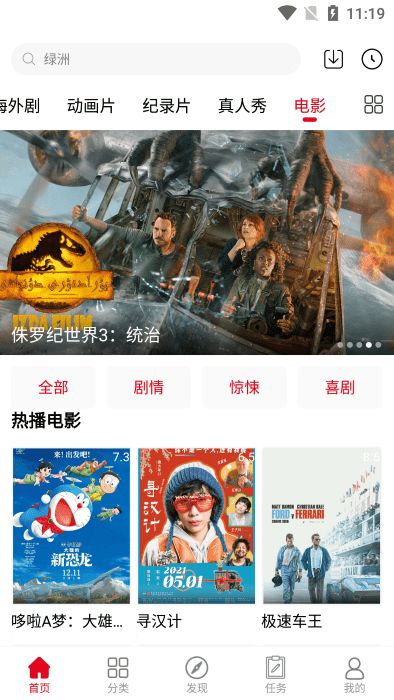The height and width of the screenshot is (700, 394).
Task: Open the channel grid icon
Action: click(x=373, y=104)
